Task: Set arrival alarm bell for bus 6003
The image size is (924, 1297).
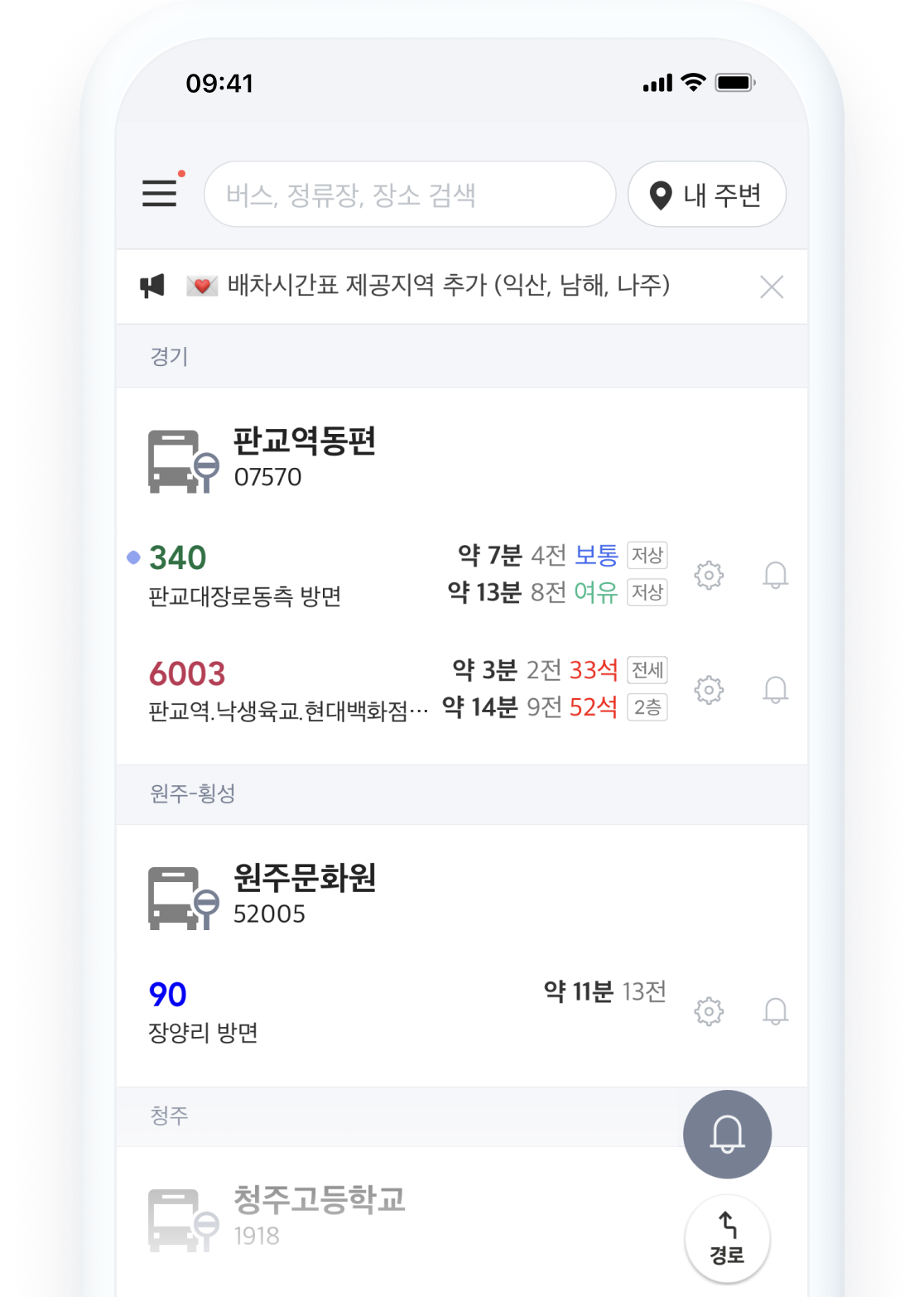Action: pyautogui.click(x=775, y=689)
